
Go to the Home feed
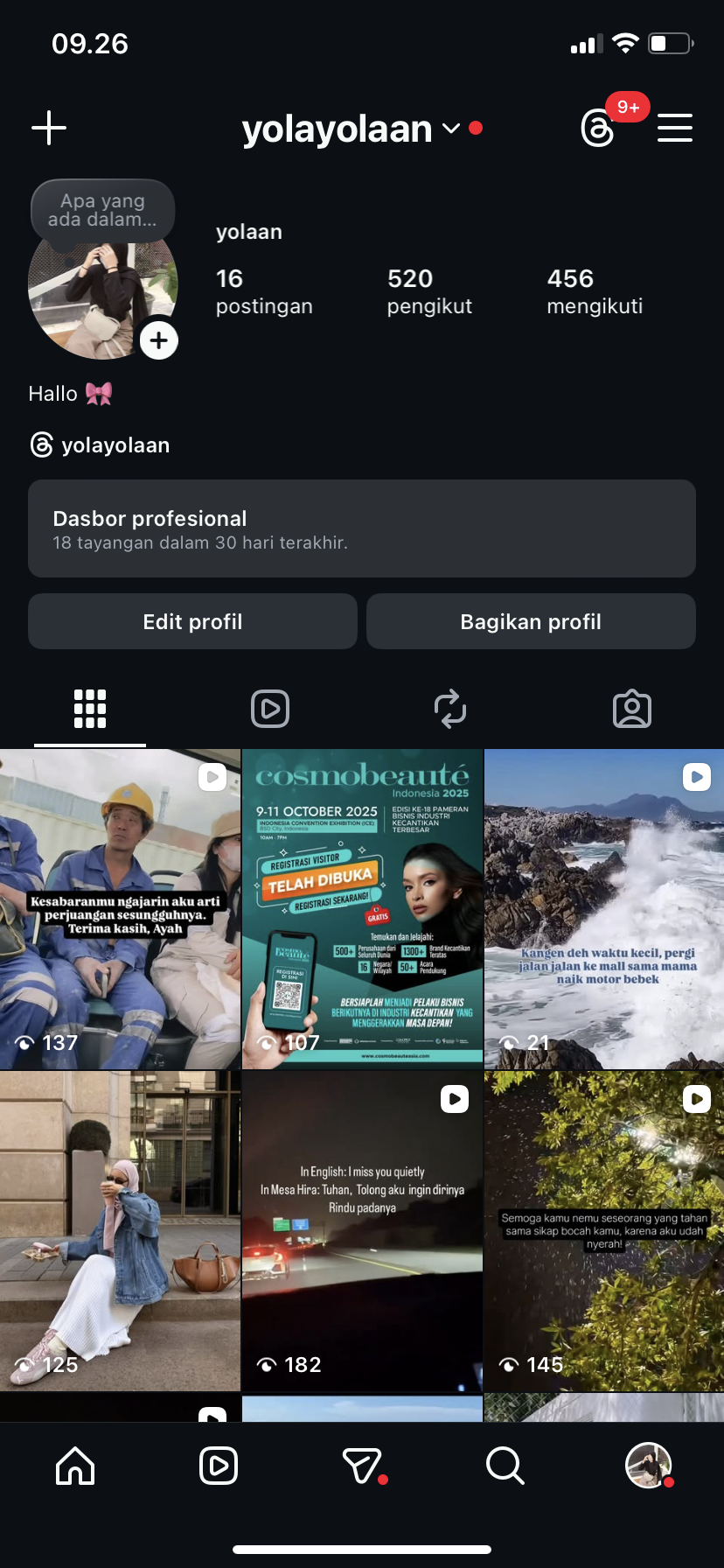tap(75, 1466)
